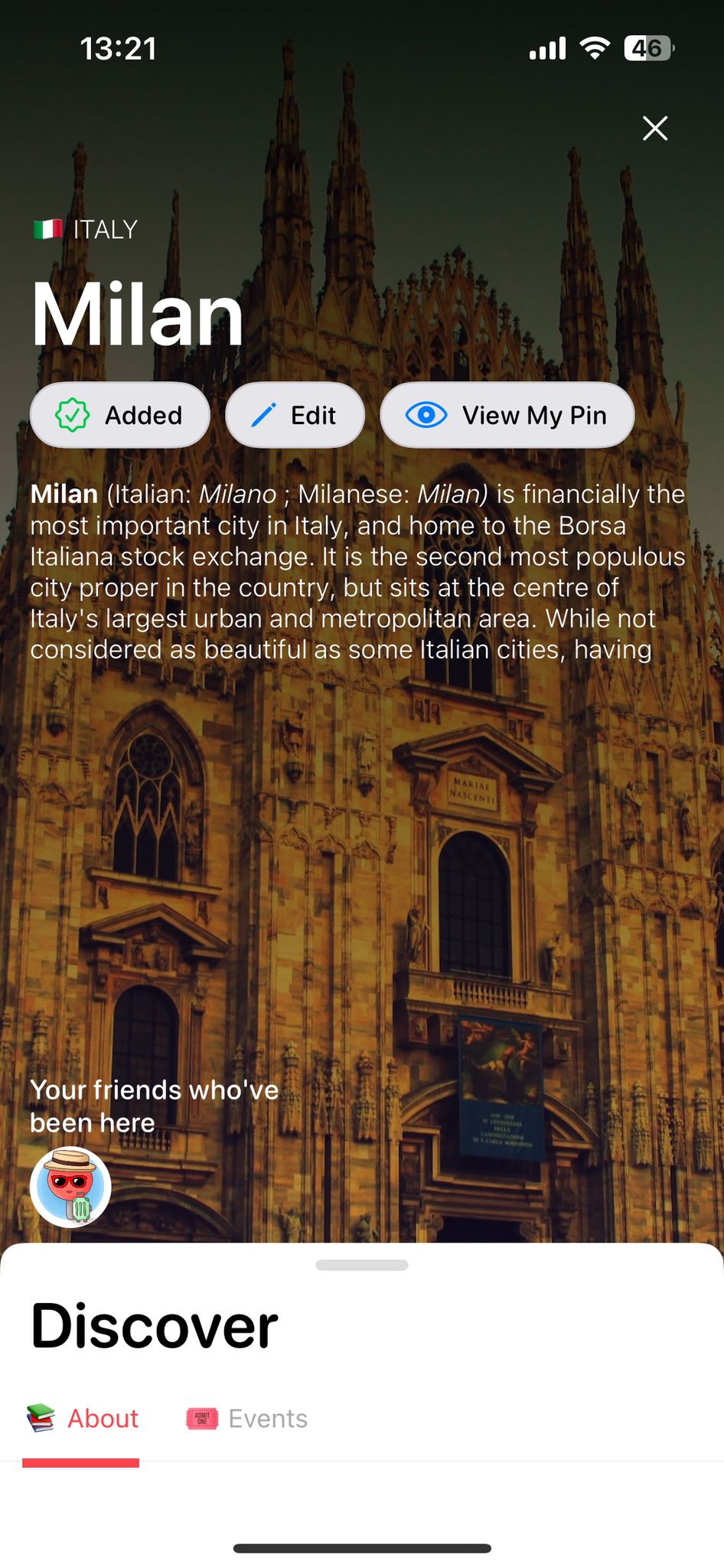The width and height of the screenshot is (724, 1568).
Task: Tap the Wi-Fi indicator in the status bar
Action: [596, 48]
